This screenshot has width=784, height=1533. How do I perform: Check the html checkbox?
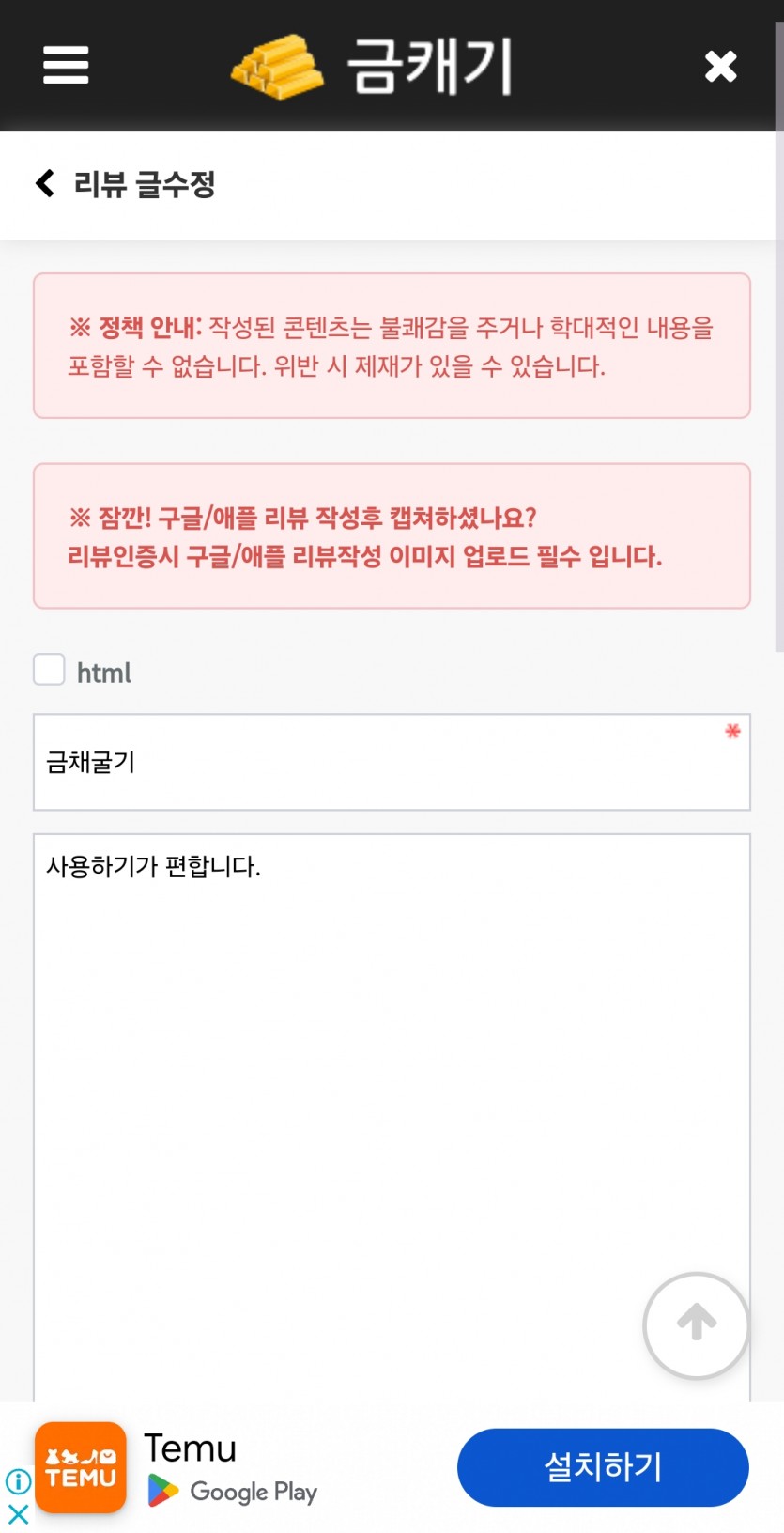click(49, 670)
